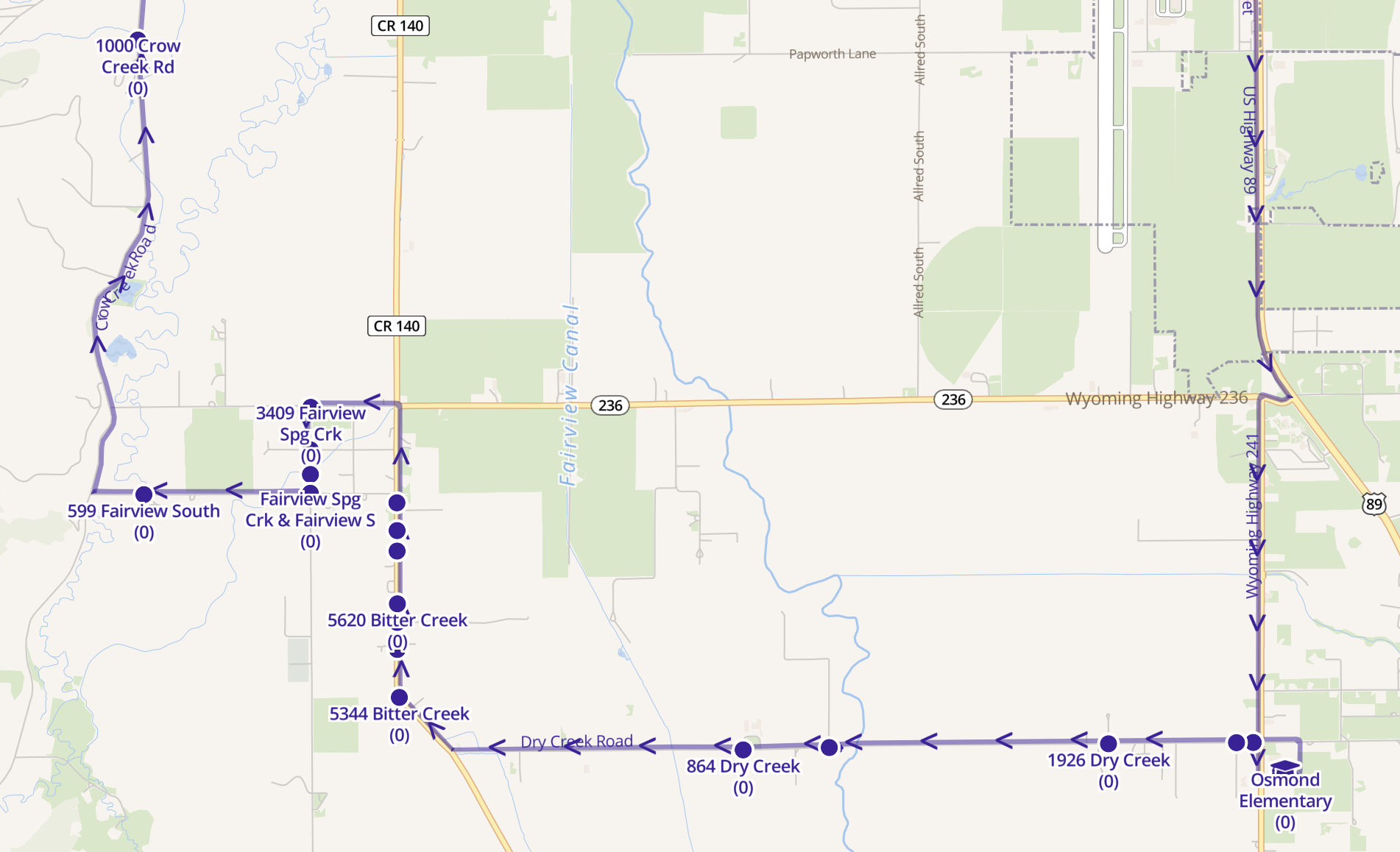Select the 1000 Crow Creek Rd stop marker
The image size is (1400, 852).
tap(138, 39)
